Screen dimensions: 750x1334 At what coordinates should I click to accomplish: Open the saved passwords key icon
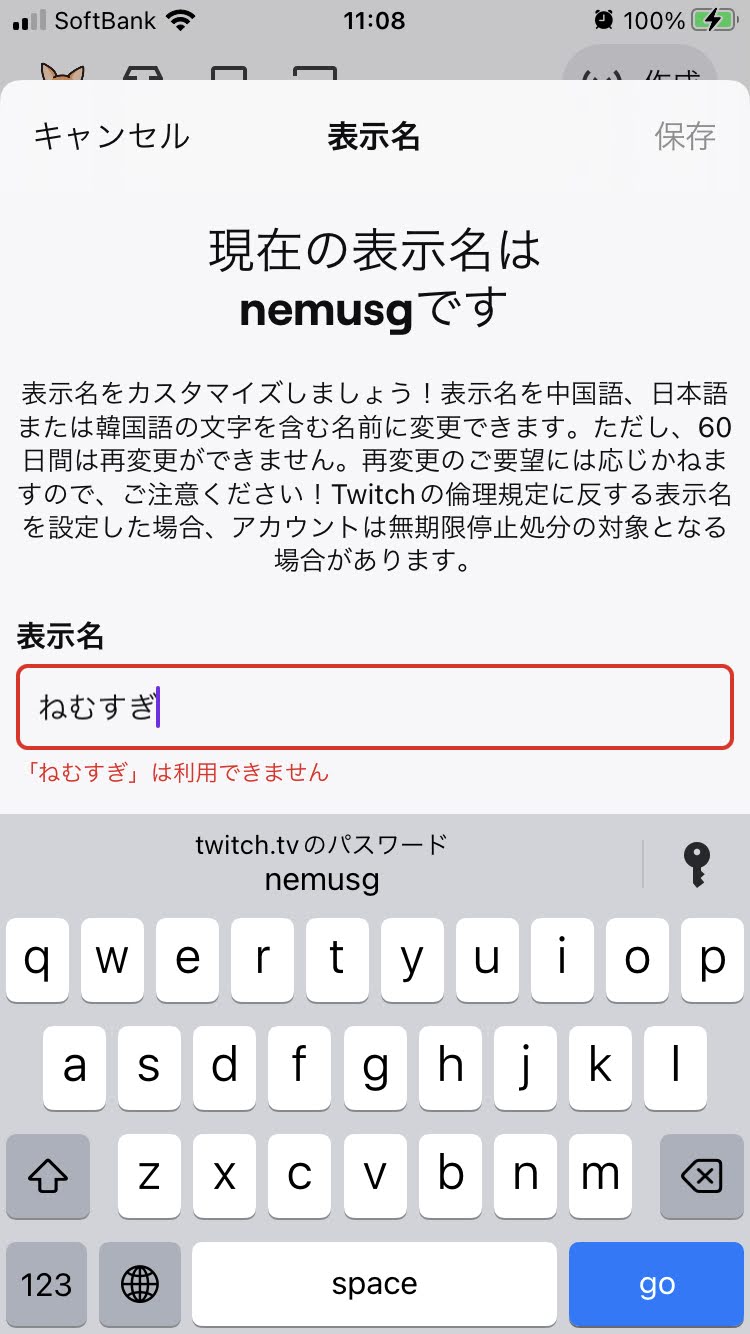(x=696, y=864)
